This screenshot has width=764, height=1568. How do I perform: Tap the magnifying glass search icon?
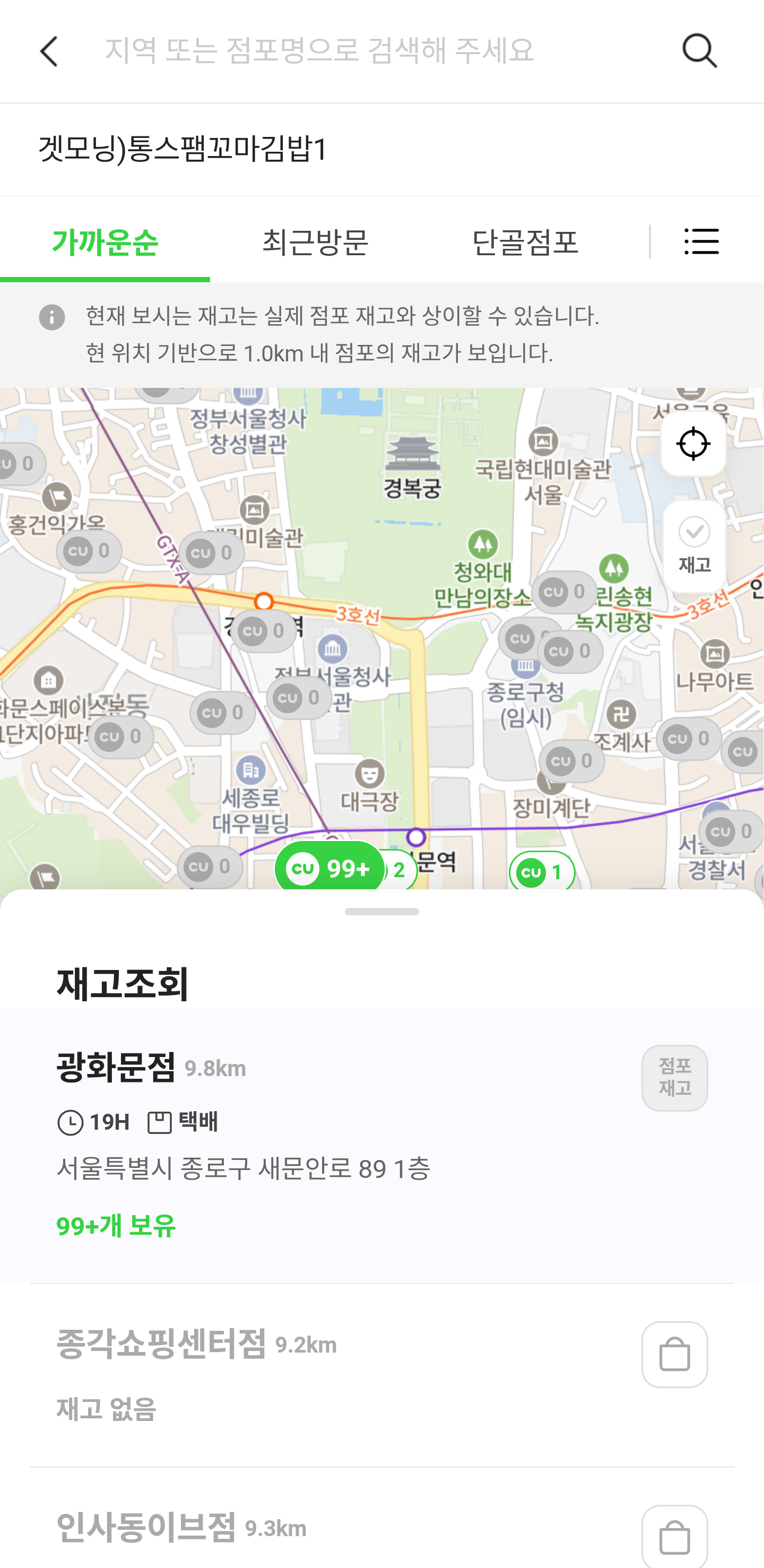click(699, 50)
